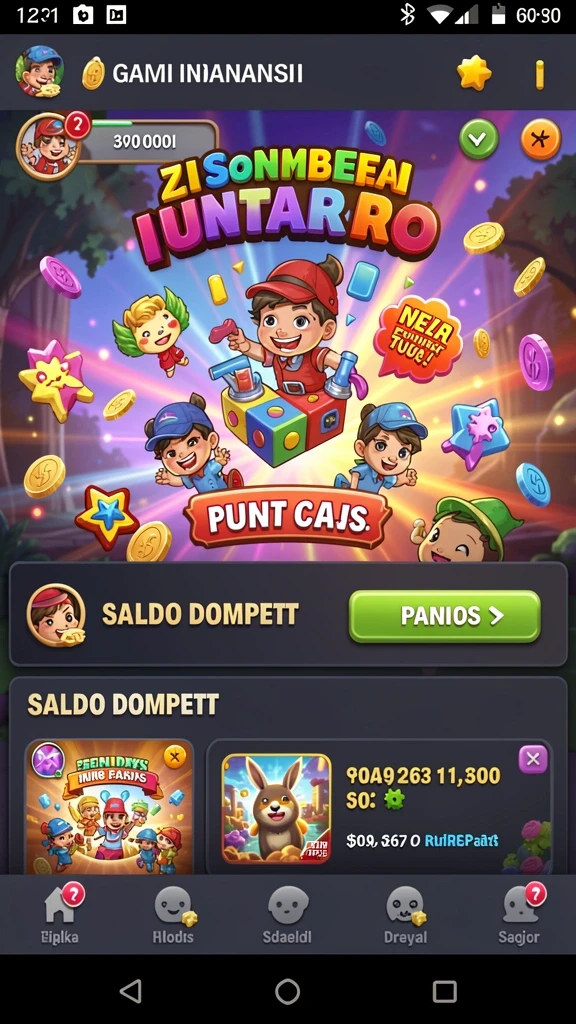Viewport: 576px width, 1024px height.
Task: Go back with system back button
Action: tap(131, 991)
